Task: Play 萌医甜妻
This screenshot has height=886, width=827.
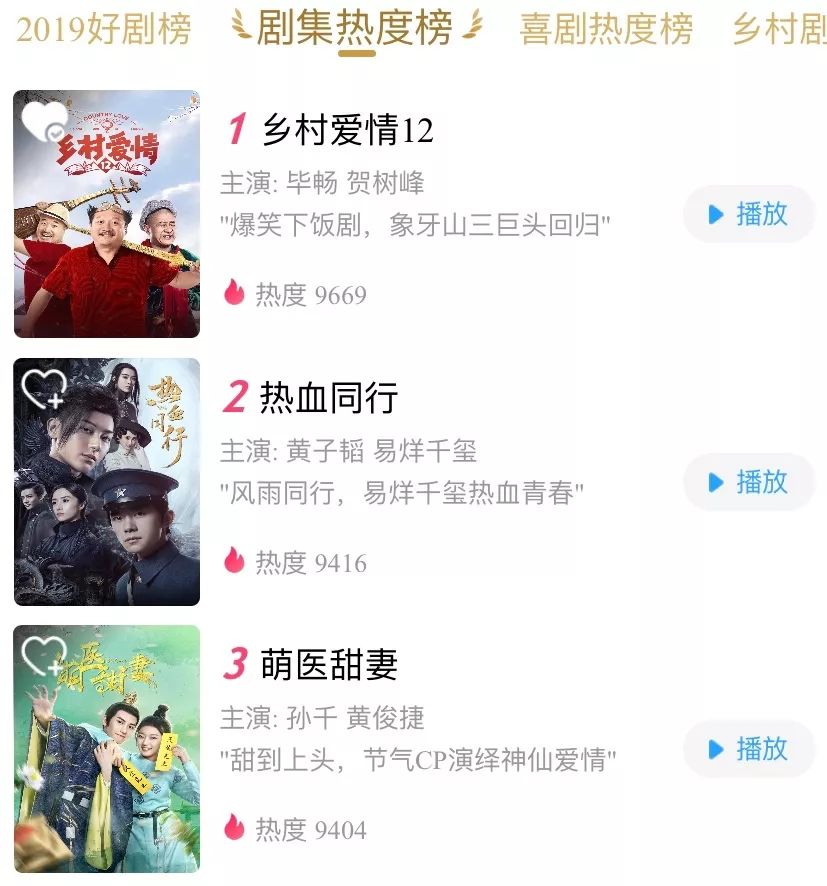Action: [x=749, y=749]
